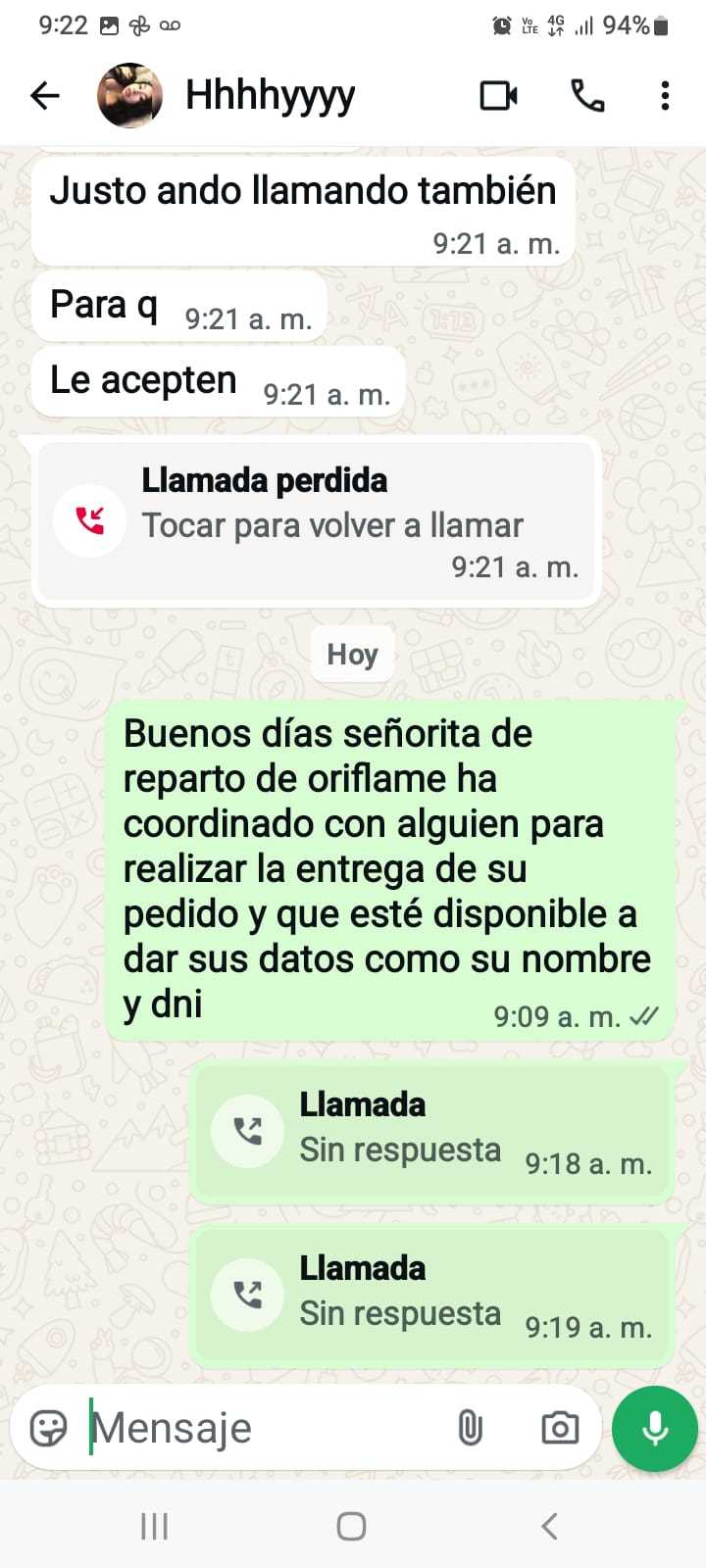Open recent apps from navigation bar
The height and width of the screenshot is (1568, 706).
click(154, 1526)
